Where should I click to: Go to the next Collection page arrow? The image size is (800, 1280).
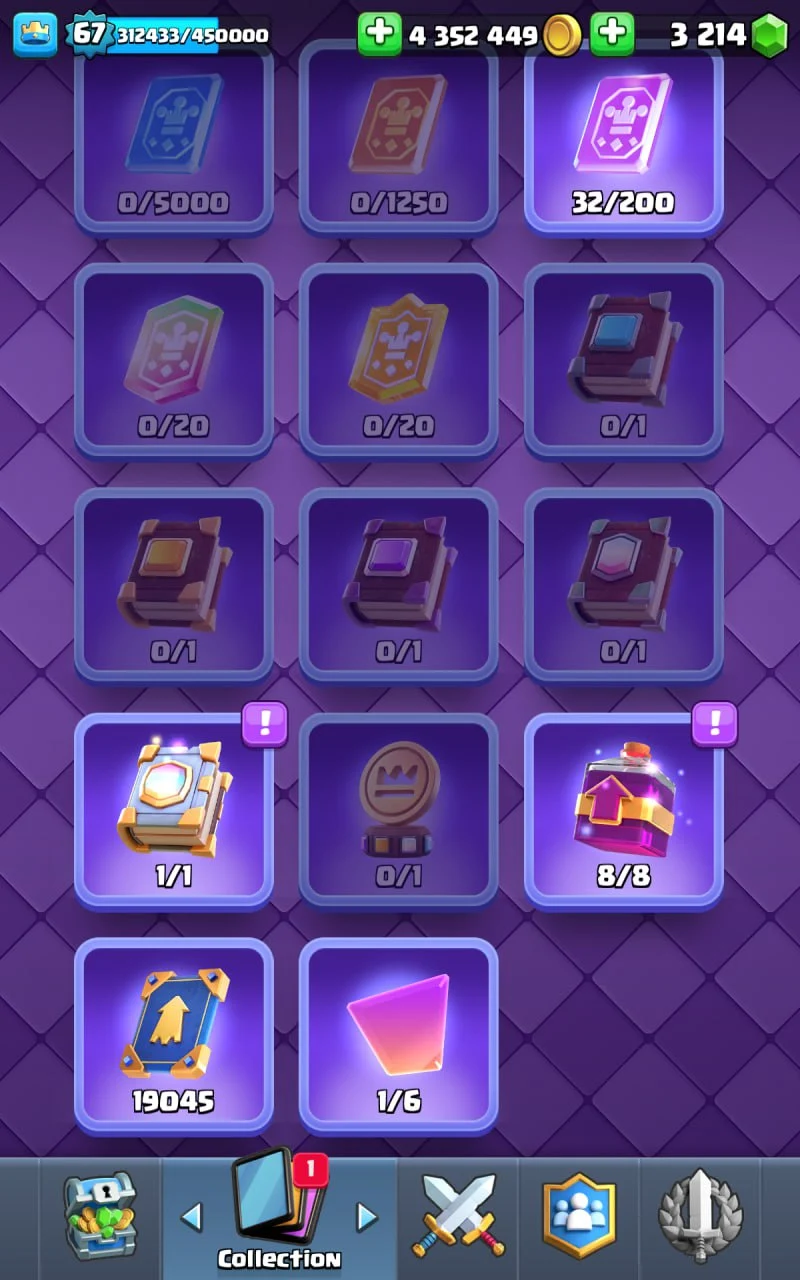pos(367,1216)
